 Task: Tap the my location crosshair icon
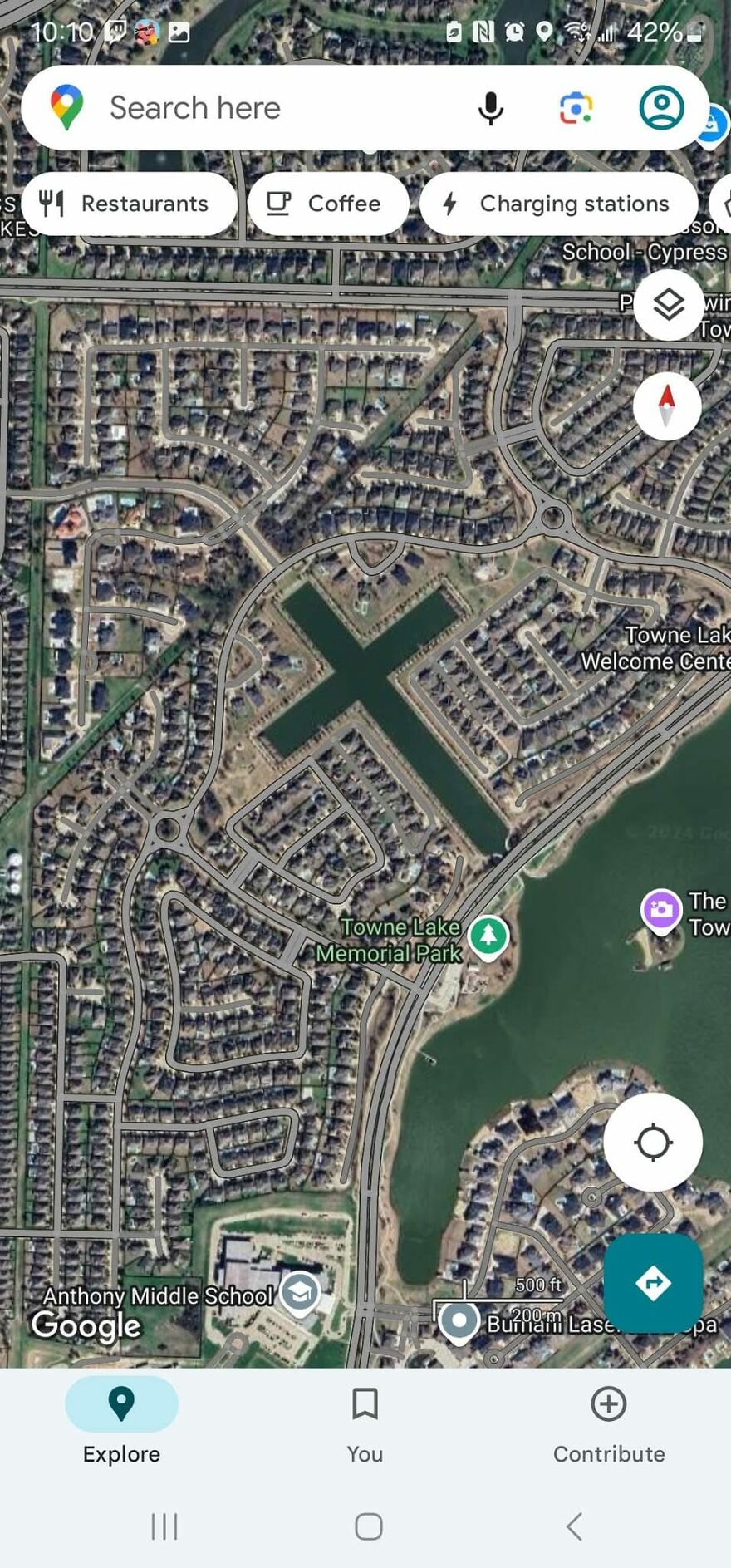click(x=653, y=1142)
